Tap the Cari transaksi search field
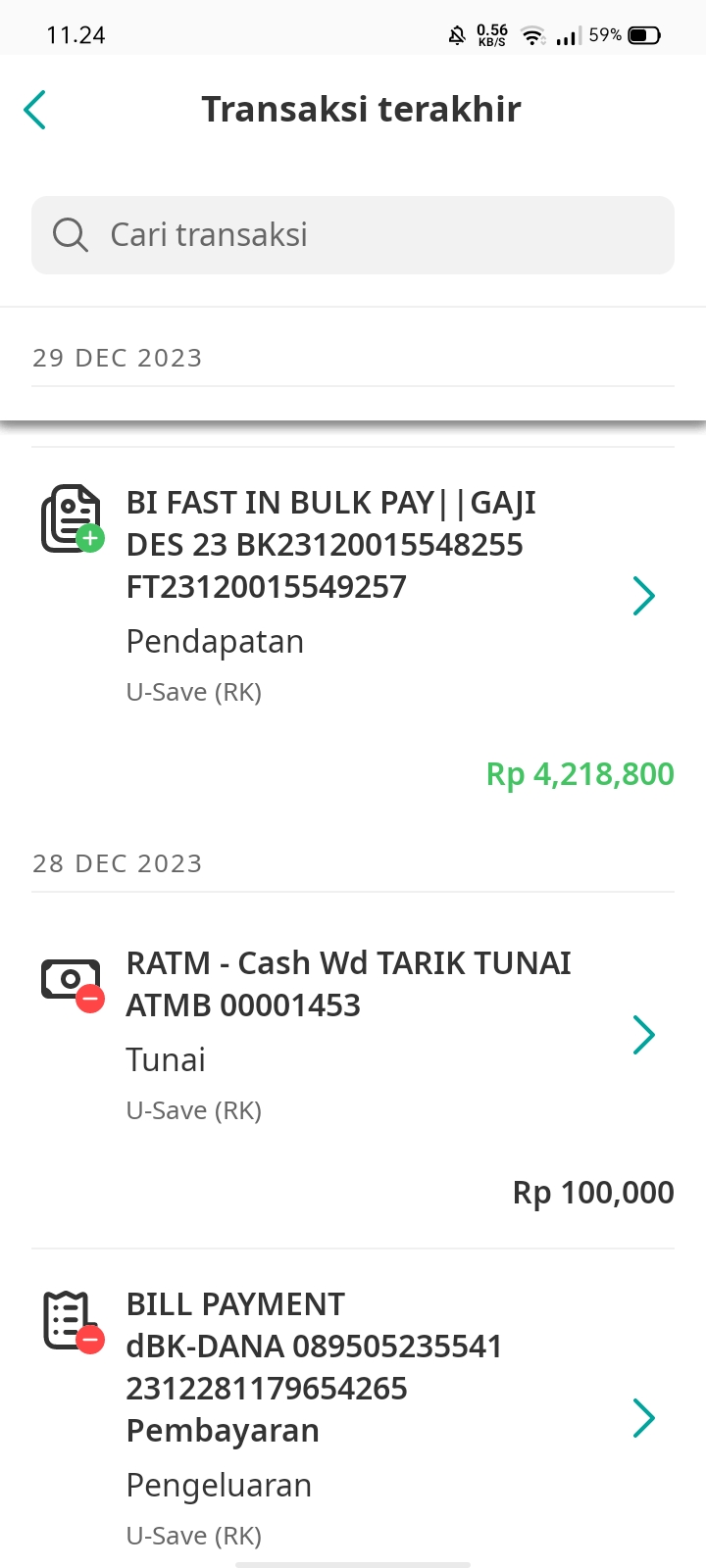The height and width of the screenshot is (1568, 706). [353, 235]
